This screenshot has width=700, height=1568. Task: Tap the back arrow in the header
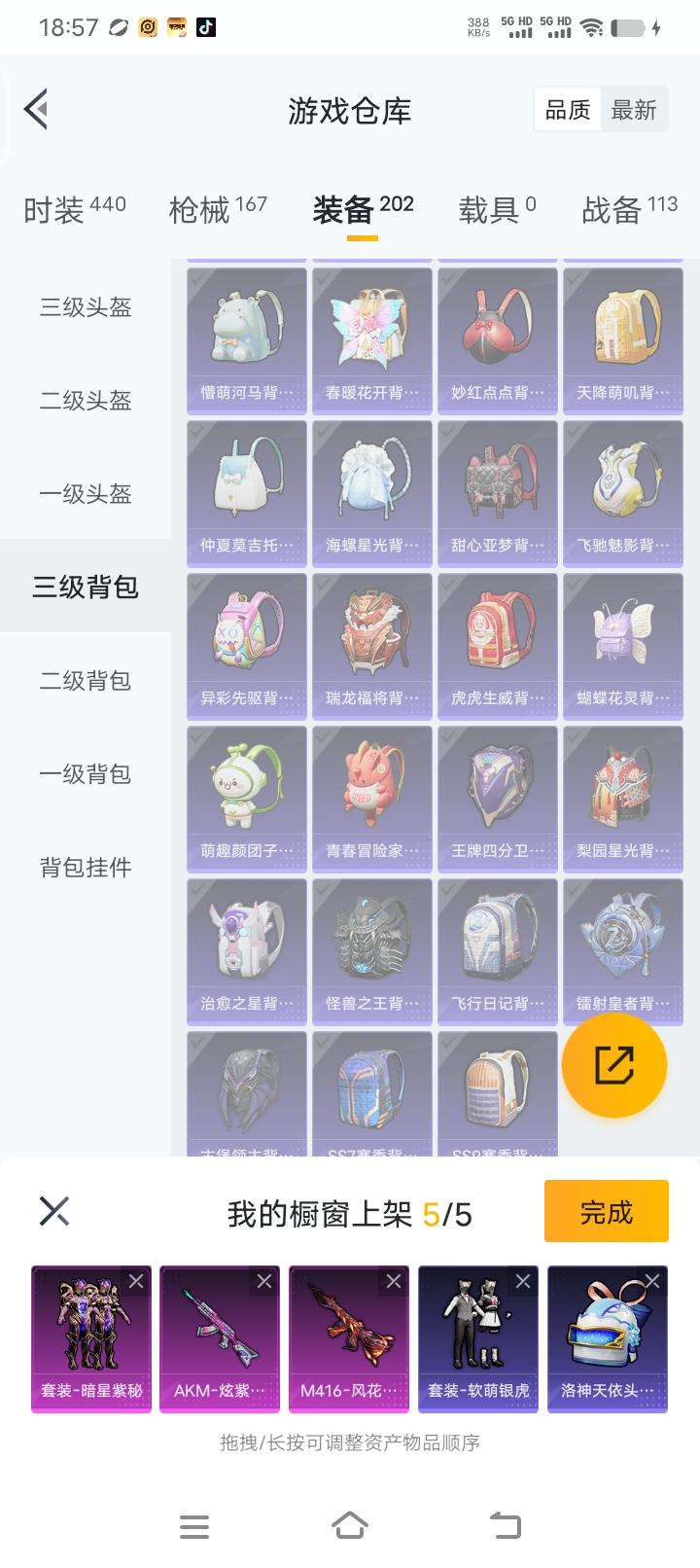click(x=37, y=109)
